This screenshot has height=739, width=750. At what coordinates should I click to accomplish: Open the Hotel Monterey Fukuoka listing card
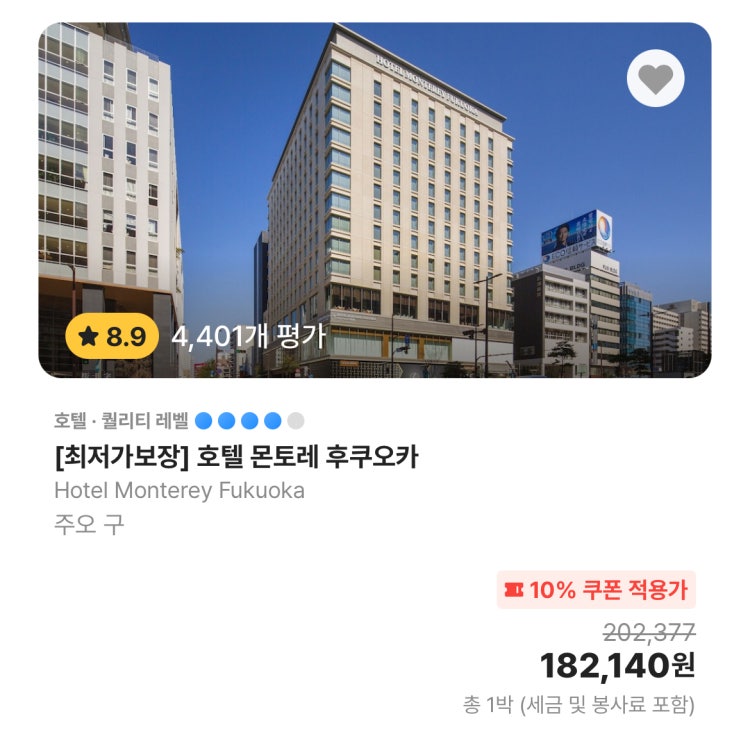click(x=236, y=458)
